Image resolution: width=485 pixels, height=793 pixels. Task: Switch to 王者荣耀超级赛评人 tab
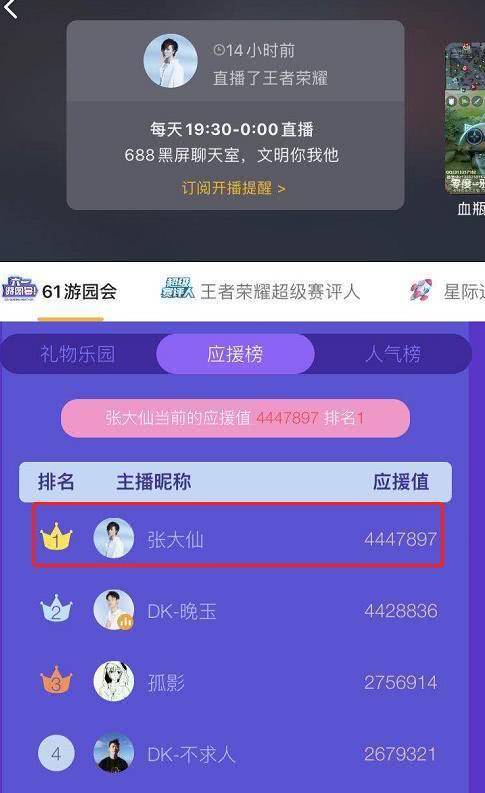point(260,291)
